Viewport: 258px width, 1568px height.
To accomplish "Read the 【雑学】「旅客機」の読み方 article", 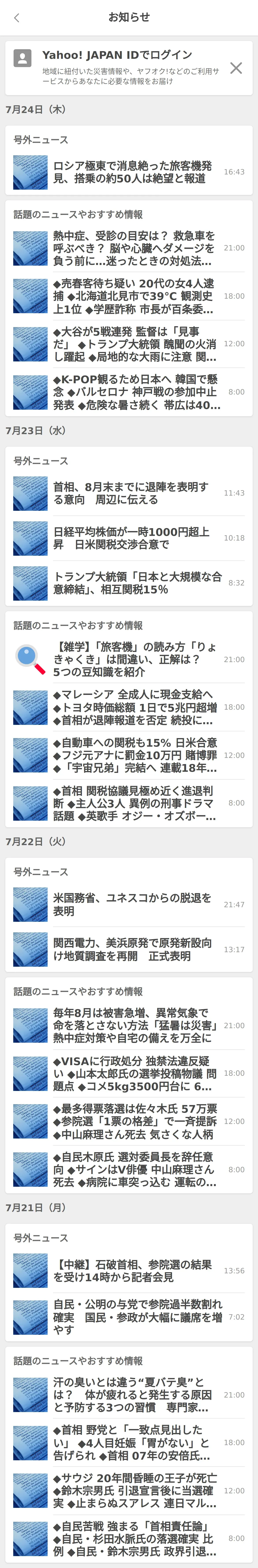I will tap(131, 659).
